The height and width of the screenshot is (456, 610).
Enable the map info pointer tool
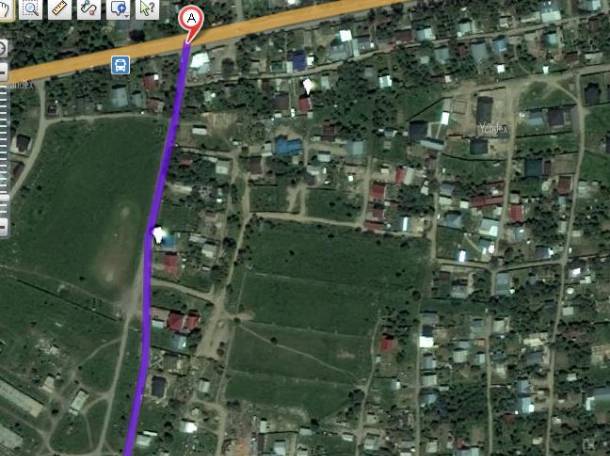coord(148,8)
